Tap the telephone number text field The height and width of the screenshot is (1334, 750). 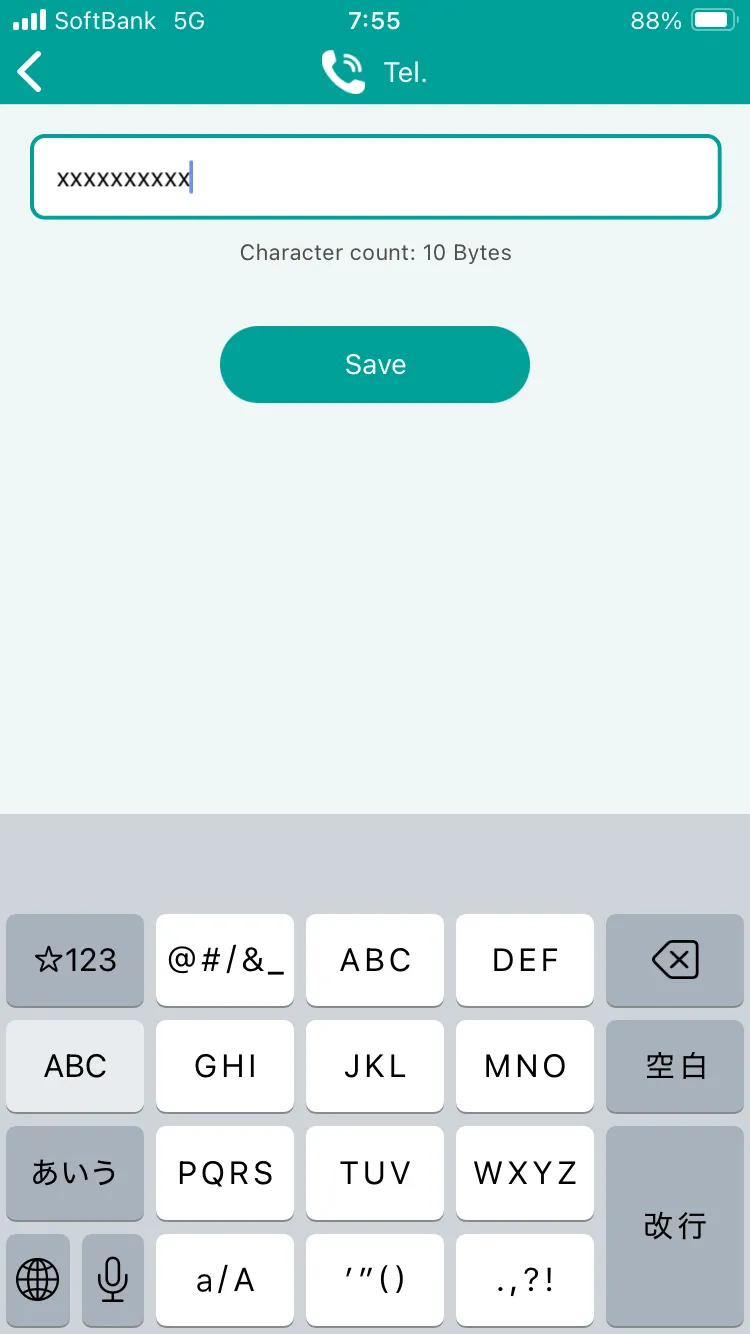coord(375,177)
